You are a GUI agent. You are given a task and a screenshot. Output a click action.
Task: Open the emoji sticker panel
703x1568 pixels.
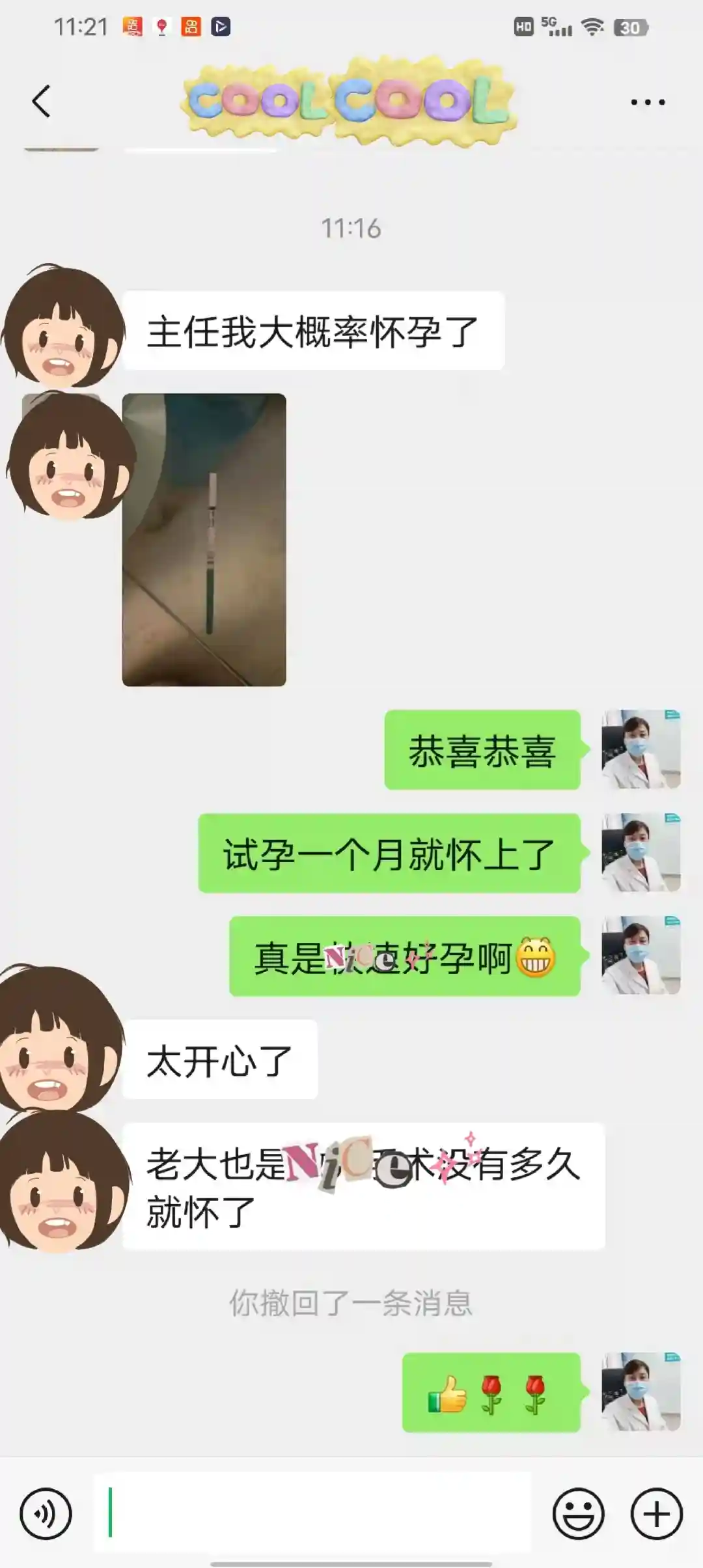pyautogui.click(x=578, y=1514)
